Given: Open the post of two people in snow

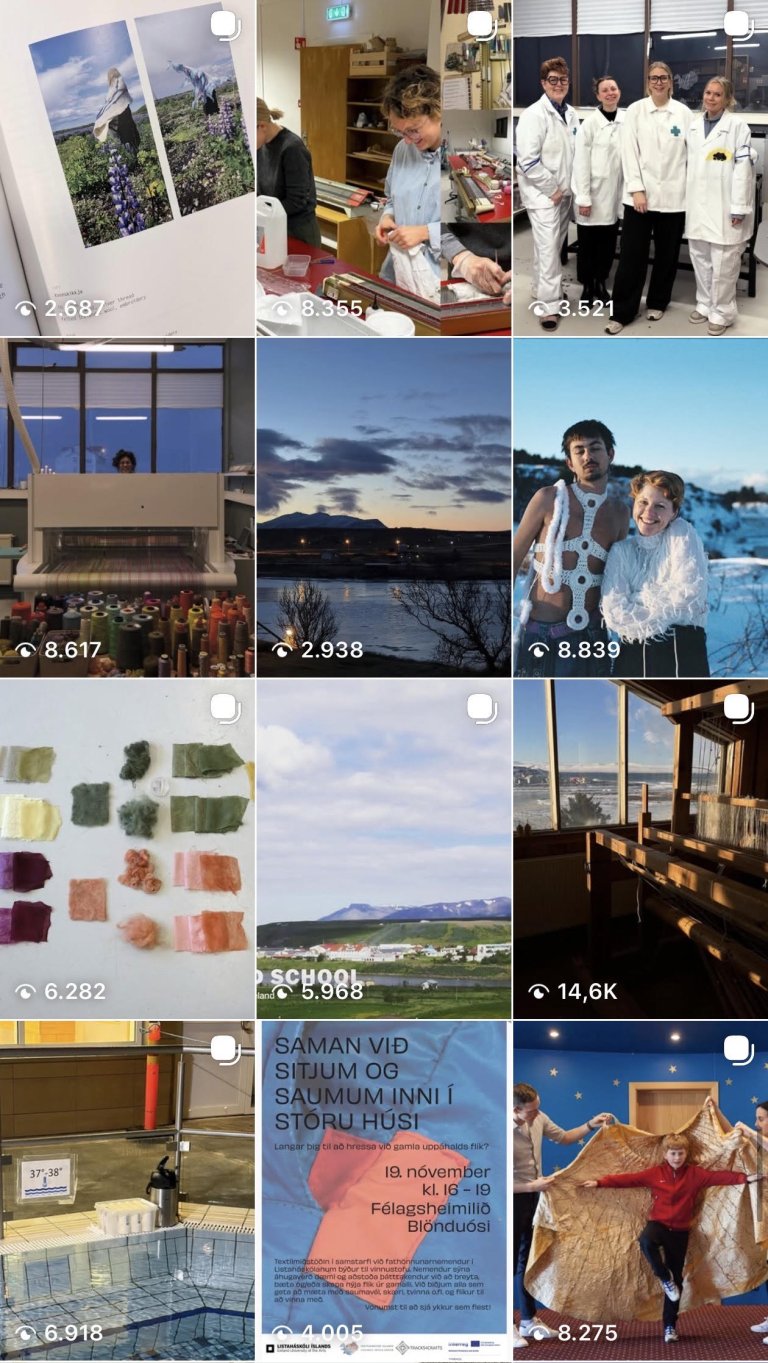Looking at the screenshot, I should pos(640,508).
